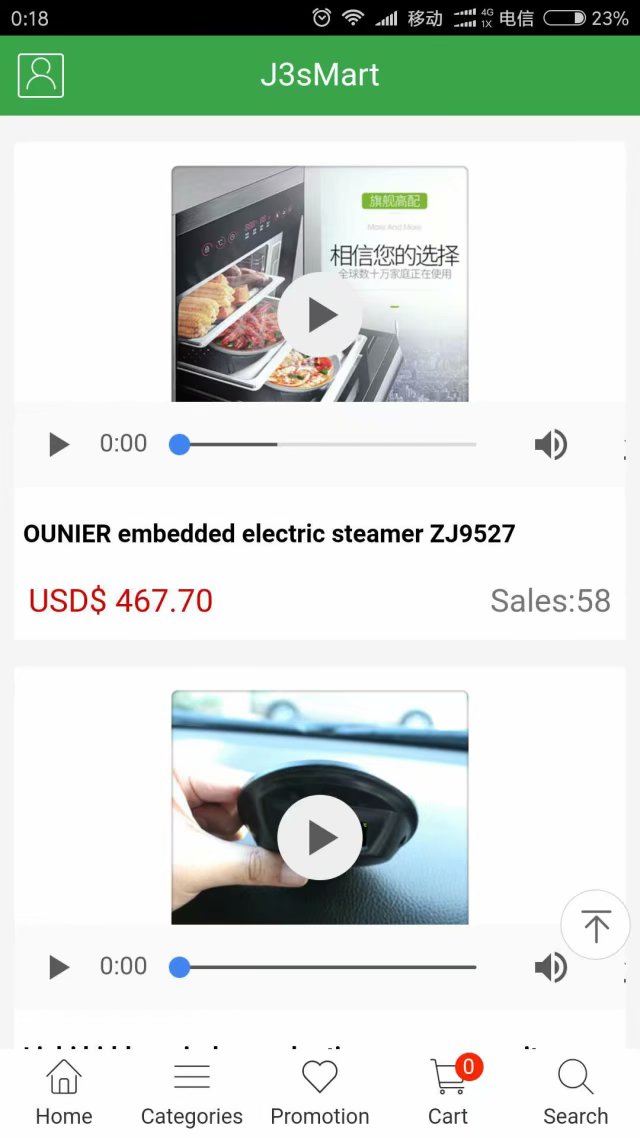Play the electric steamer video
The height and width of the screenshot is (1138, 640).
pos(320,314)
